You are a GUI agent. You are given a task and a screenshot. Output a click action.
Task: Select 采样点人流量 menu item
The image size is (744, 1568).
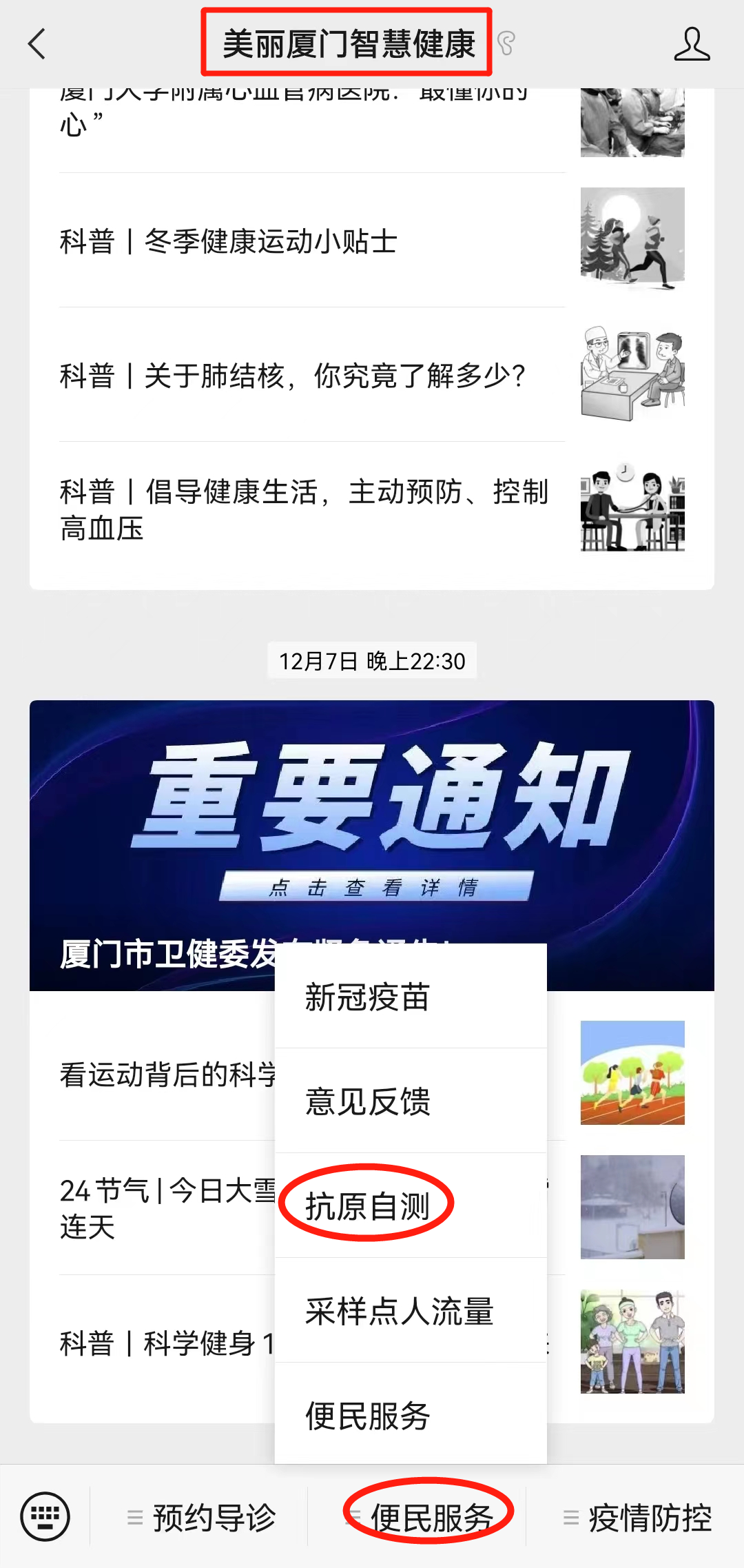click(x=398, y=1311)
